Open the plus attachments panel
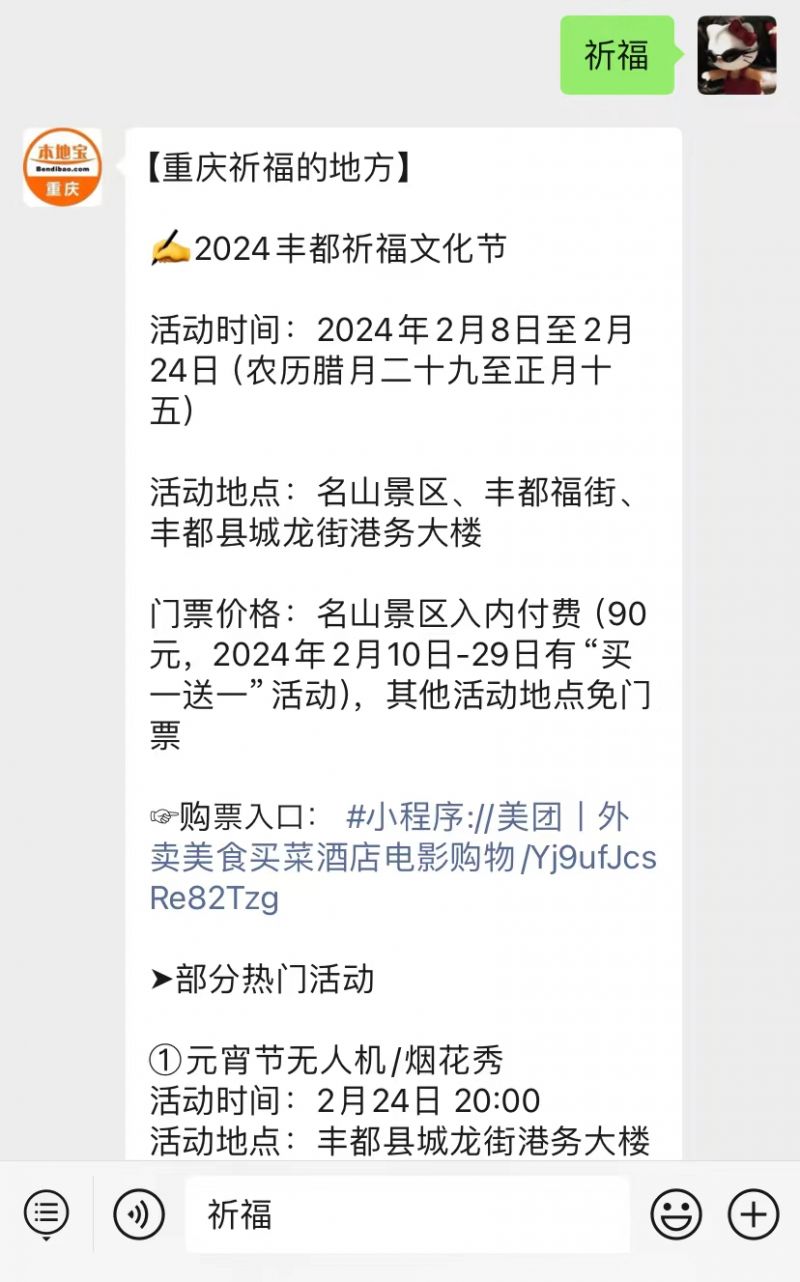 coord(753,1215)
